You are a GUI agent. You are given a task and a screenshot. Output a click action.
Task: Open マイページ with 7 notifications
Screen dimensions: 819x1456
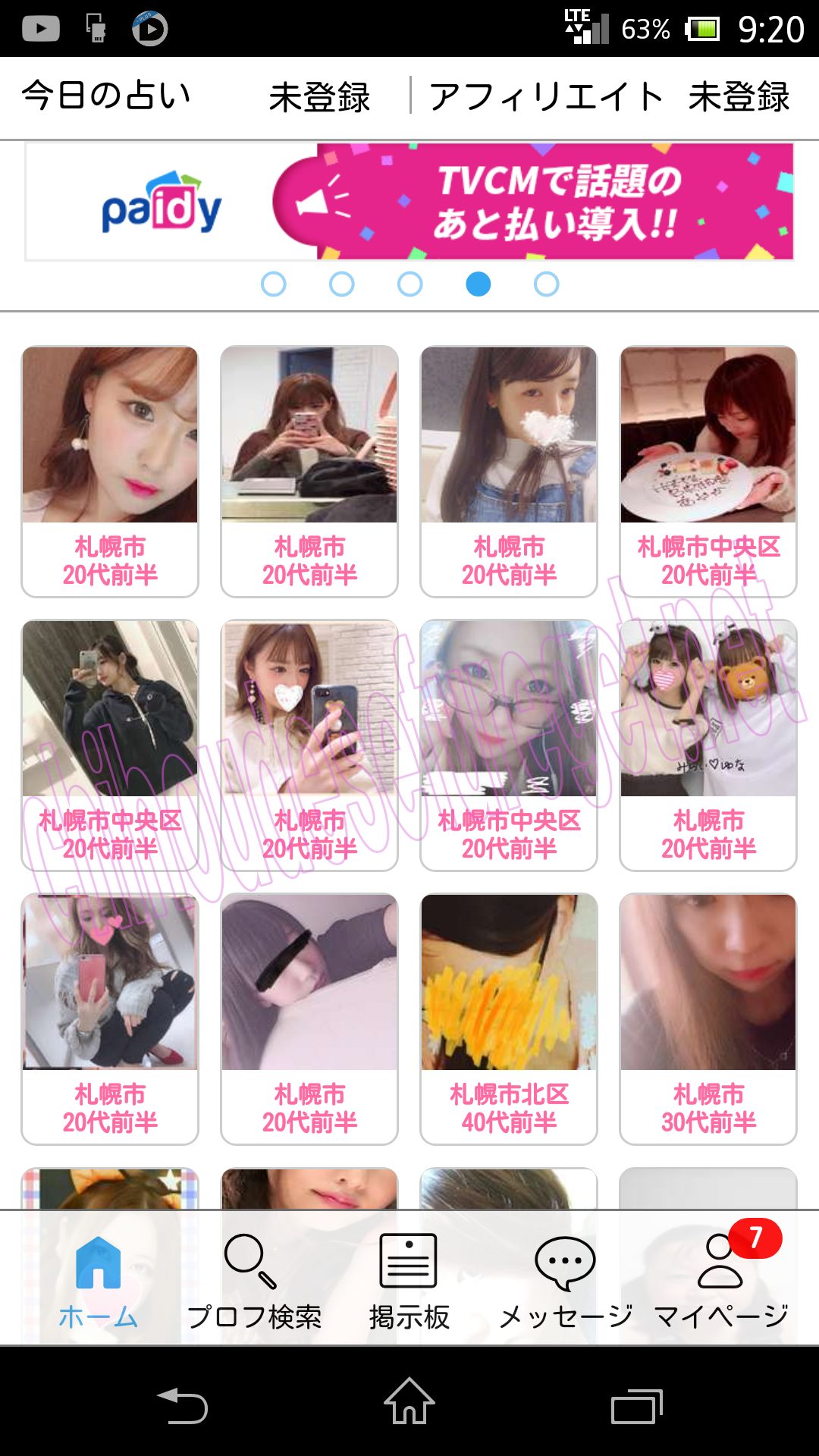[720, 1282]
